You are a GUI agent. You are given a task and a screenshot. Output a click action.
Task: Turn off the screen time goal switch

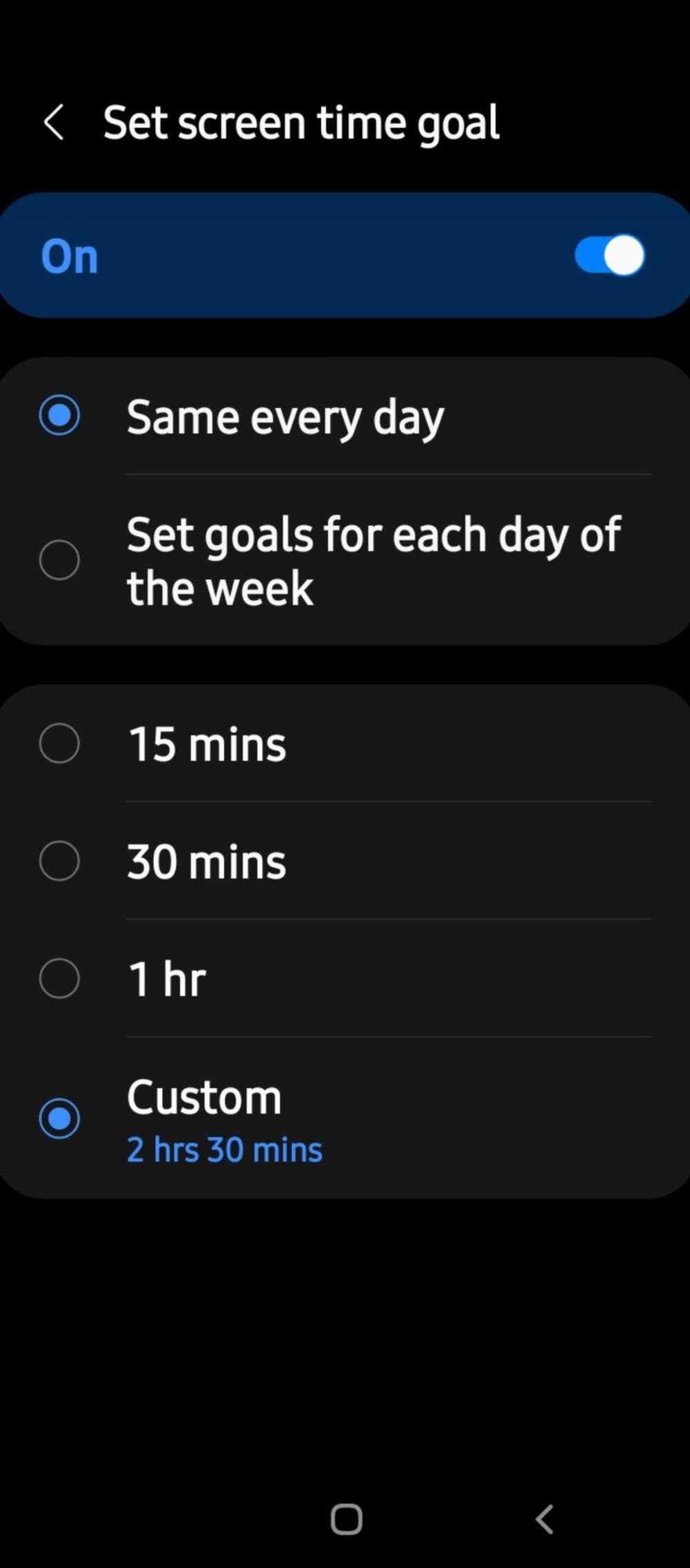[609, 255]
